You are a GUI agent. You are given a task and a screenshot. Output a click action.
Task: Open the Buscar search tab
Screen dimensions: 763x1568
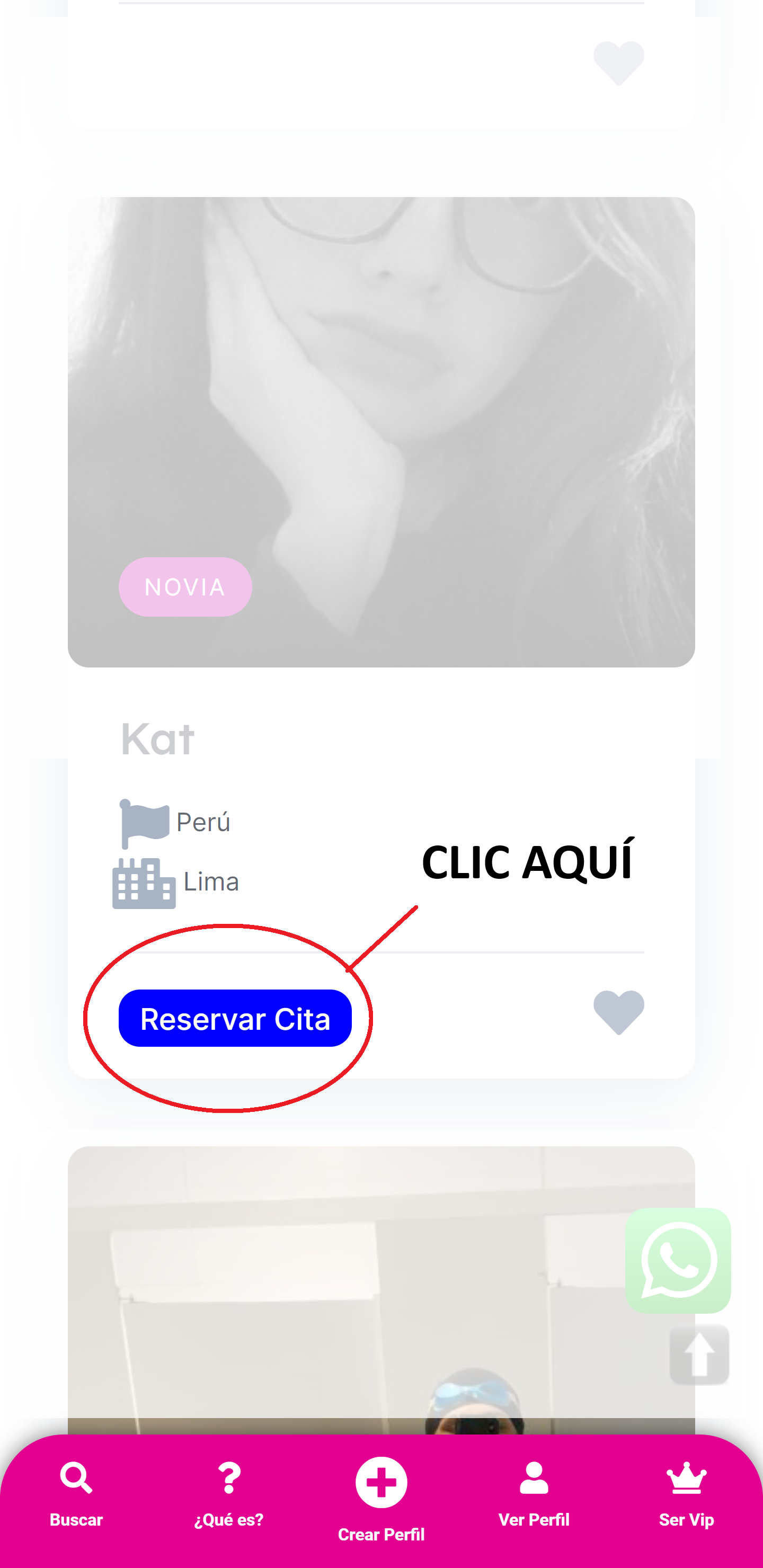pos(76,1494)
